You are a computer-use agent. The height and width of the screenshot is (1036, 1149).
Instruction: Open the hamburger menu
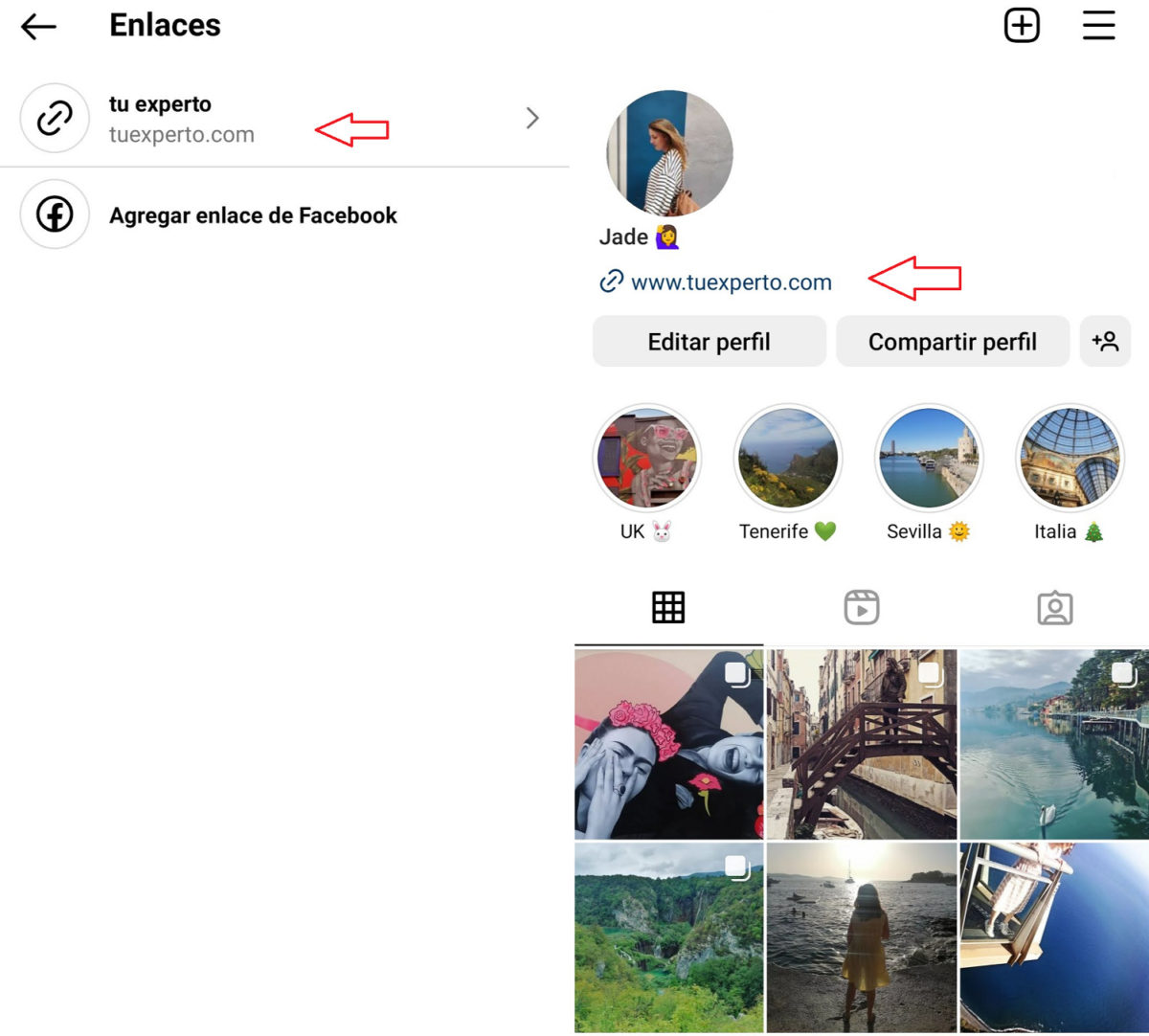pos(1098,26)
